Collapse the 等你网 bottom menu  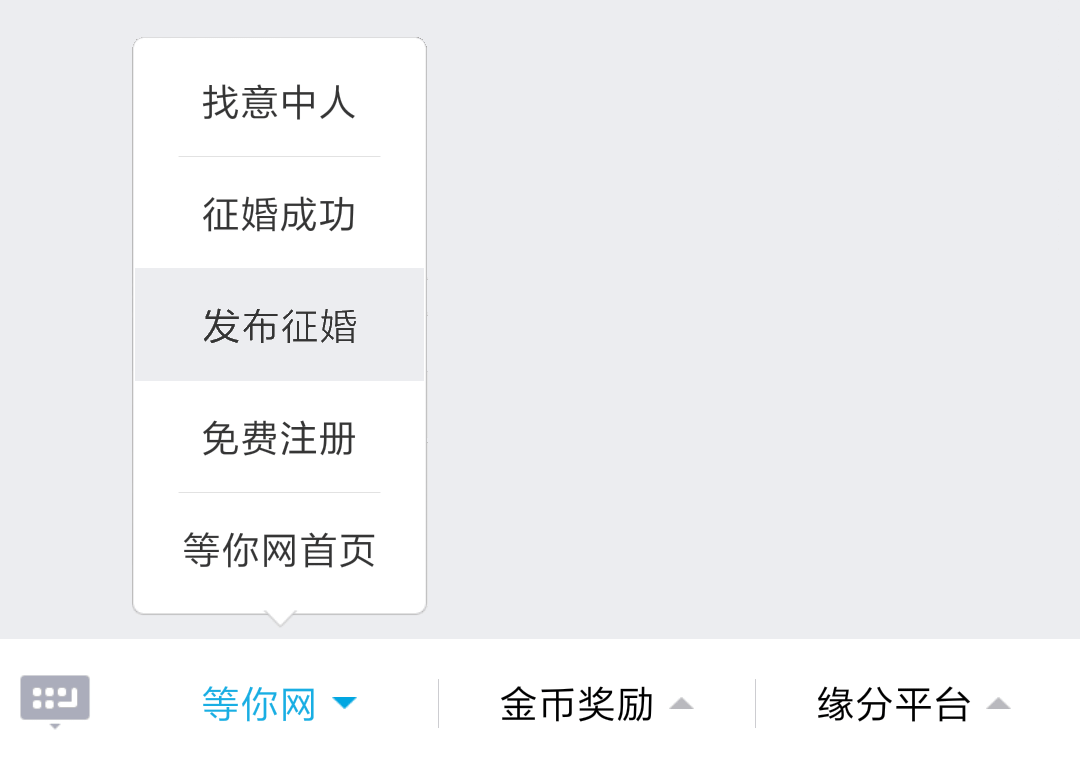pos(279,704)
